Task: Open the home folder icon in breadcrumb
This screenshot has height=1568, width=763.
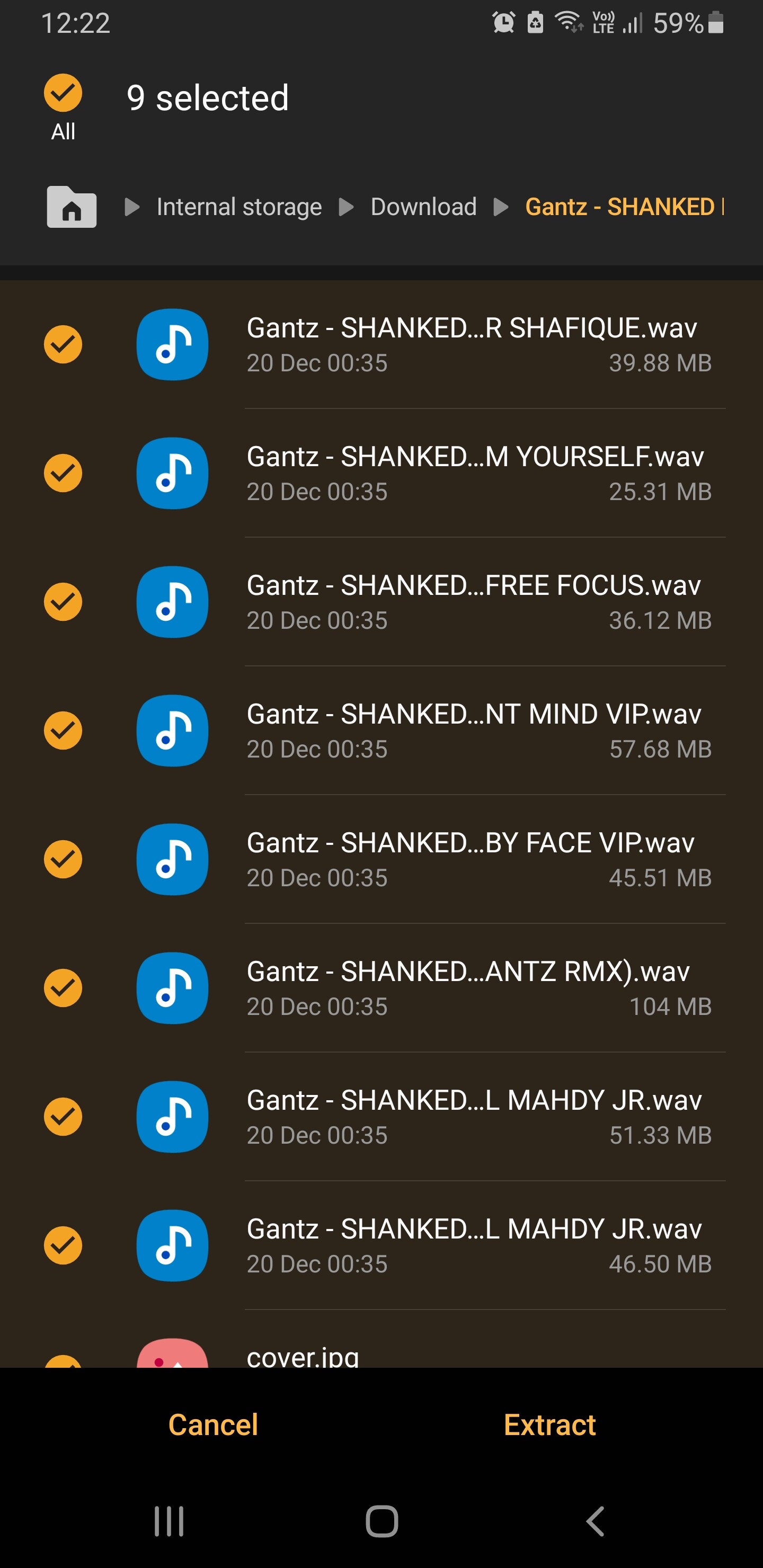Action: click(72, 207)
